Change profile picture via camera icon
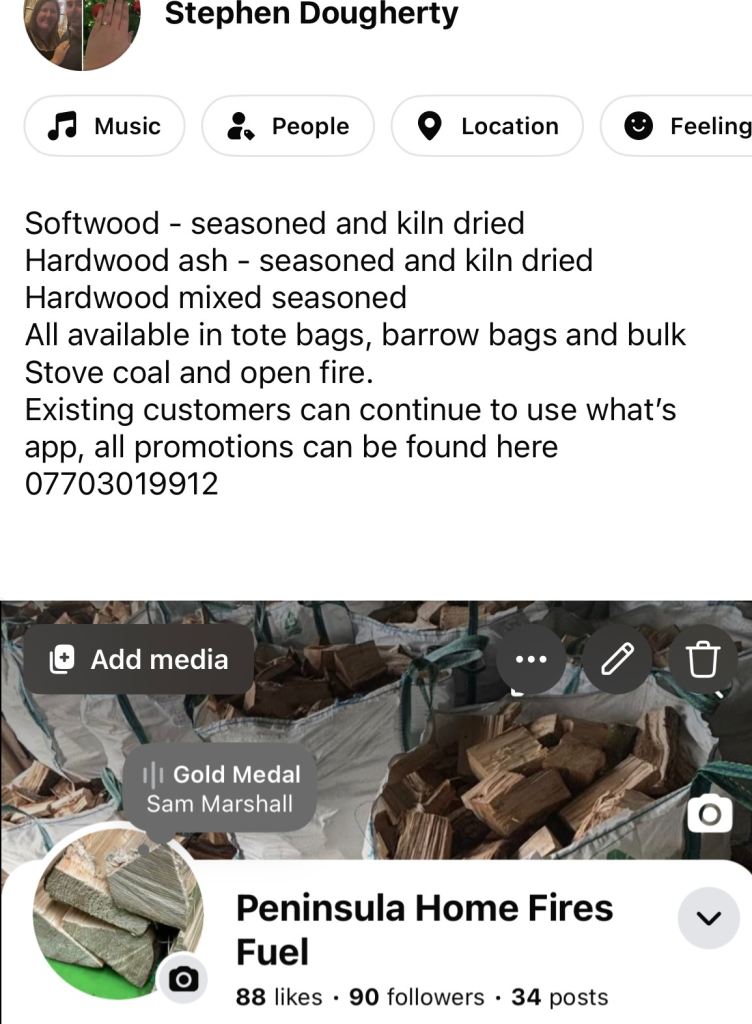This screenshot has width=752, height=1024. click(183, 980)
